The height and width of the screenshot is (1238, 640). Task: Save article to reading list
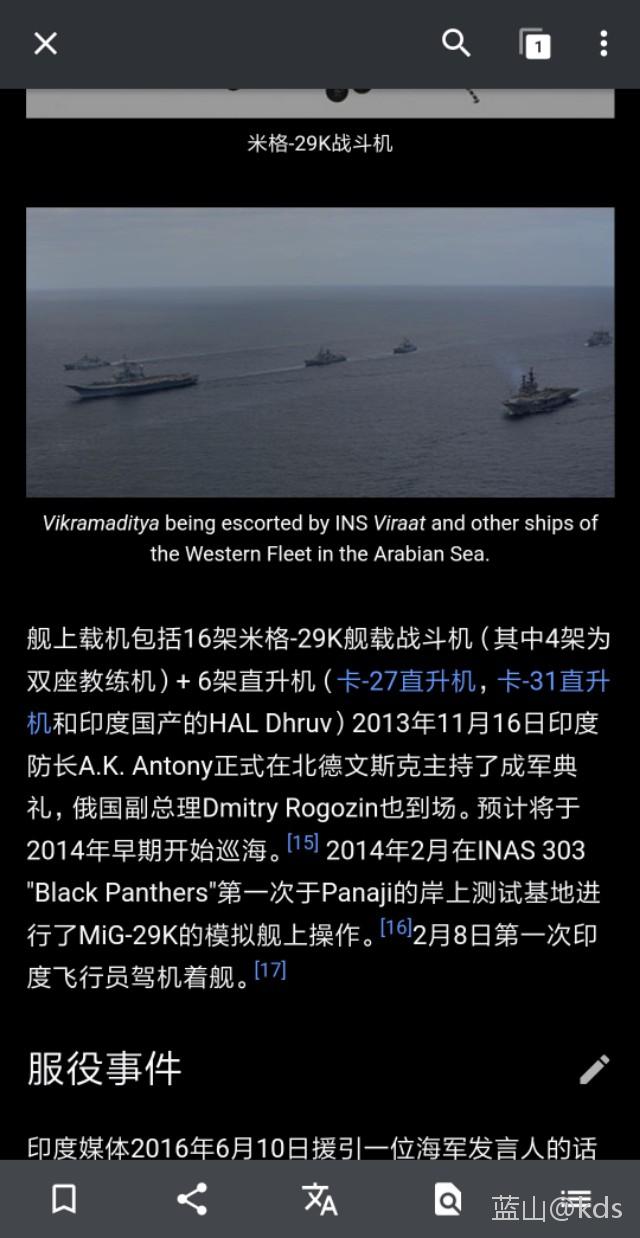(x=64, y=1198)
